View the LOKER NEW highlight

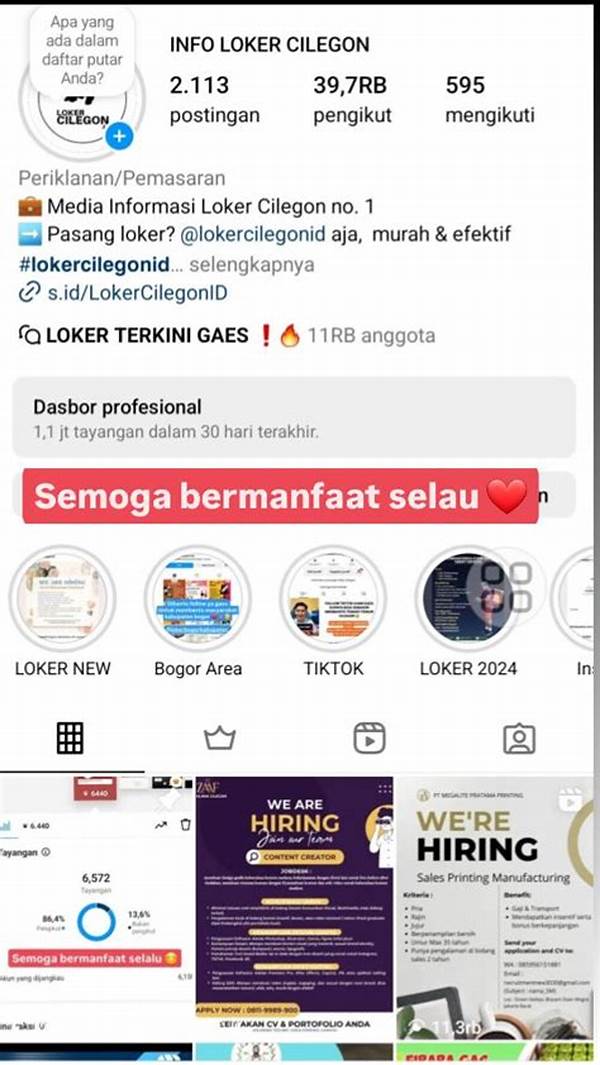click(63, 599)
